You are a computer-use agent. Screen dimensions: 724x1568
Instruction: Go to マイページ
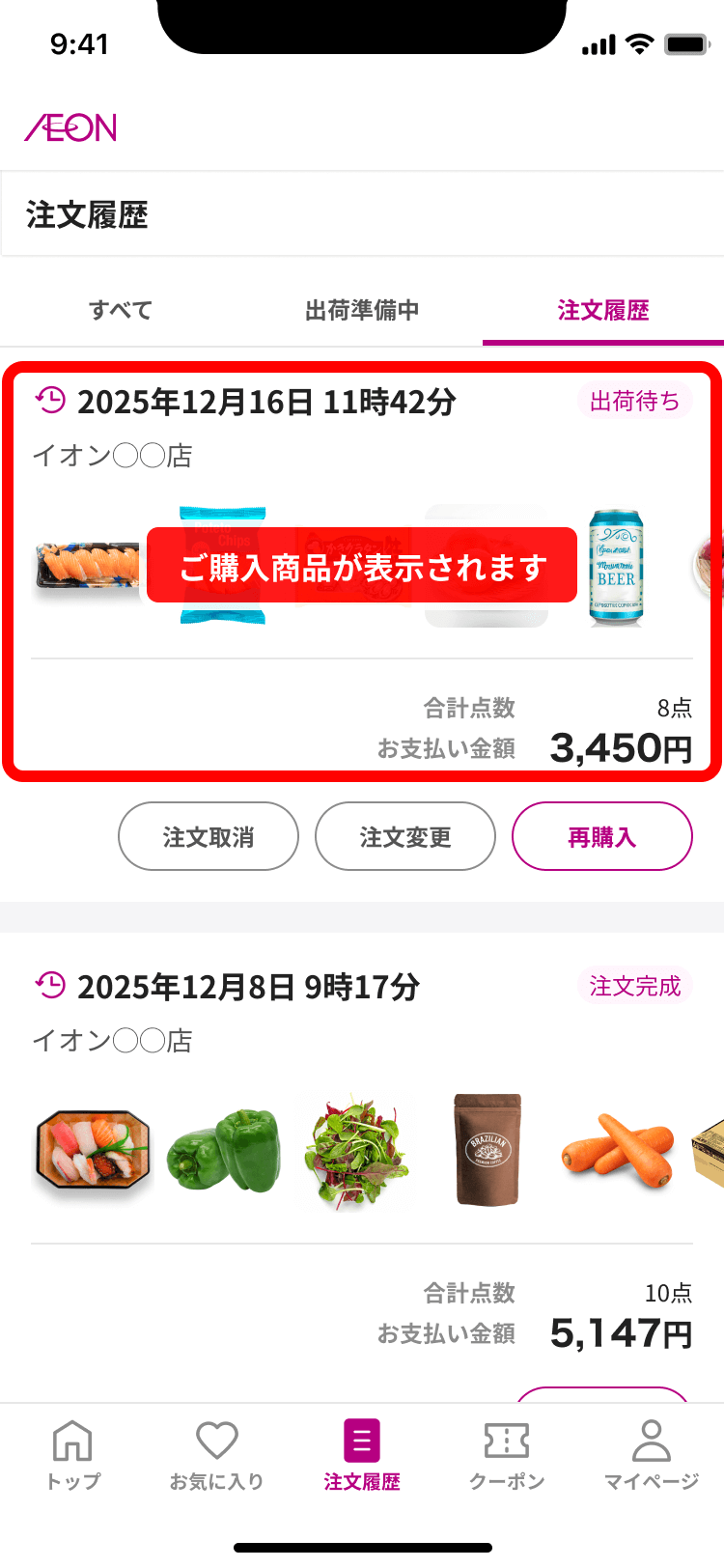point(652,1454)
